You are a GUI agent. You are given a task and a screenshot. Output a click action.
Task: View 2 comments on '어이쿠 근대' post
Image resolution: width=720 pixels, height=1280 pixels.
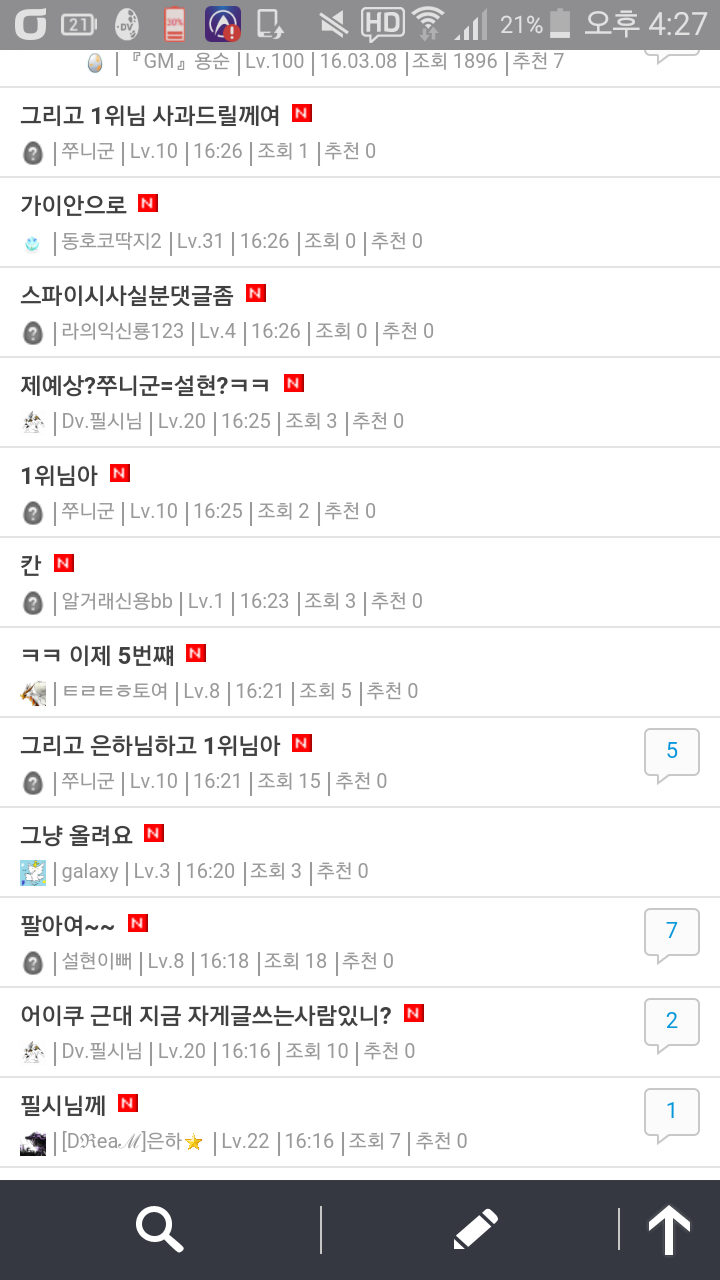(x=672, y=1025)
